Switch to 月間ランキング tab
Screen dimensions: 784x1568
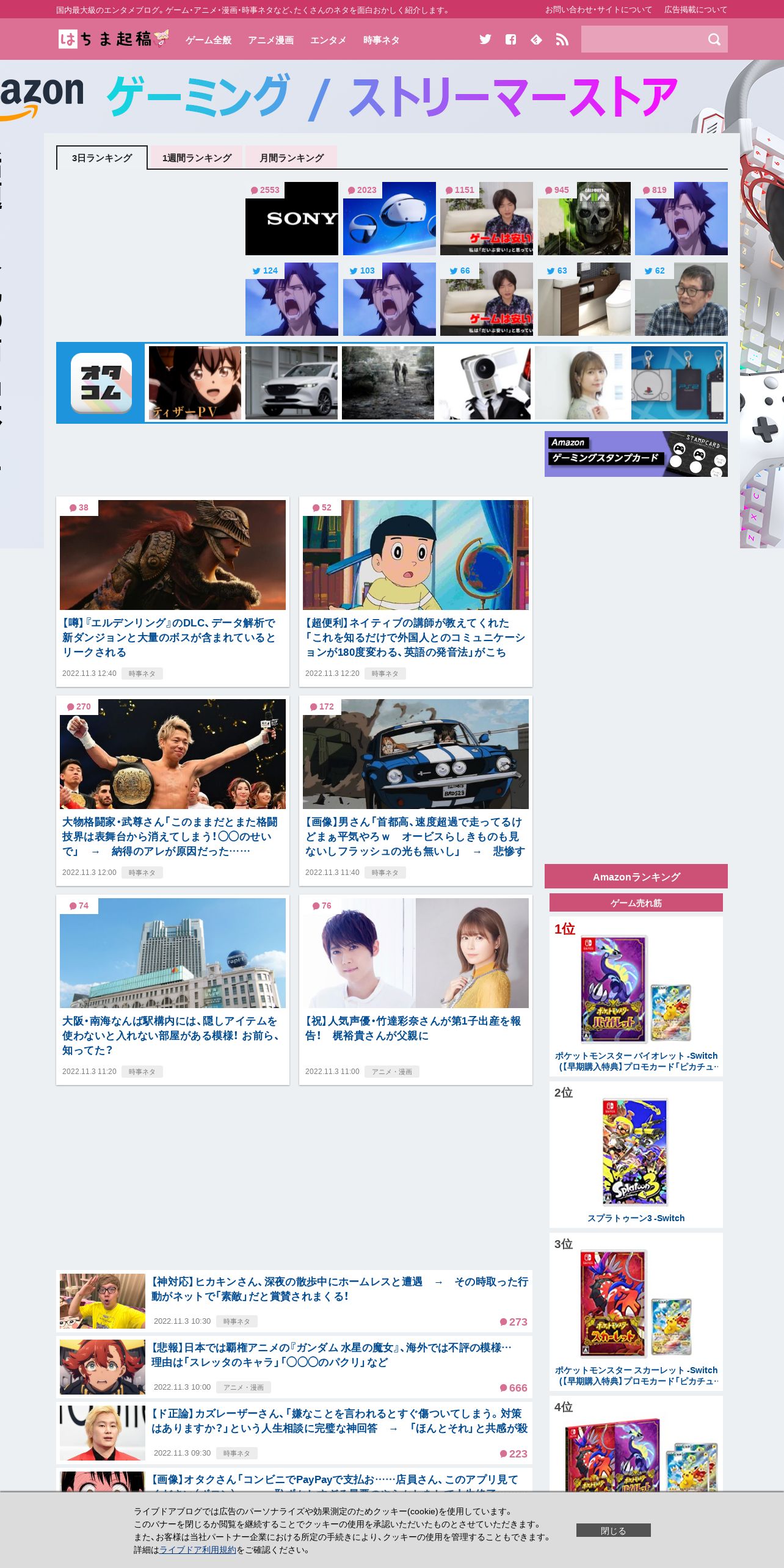click(291, 158)
